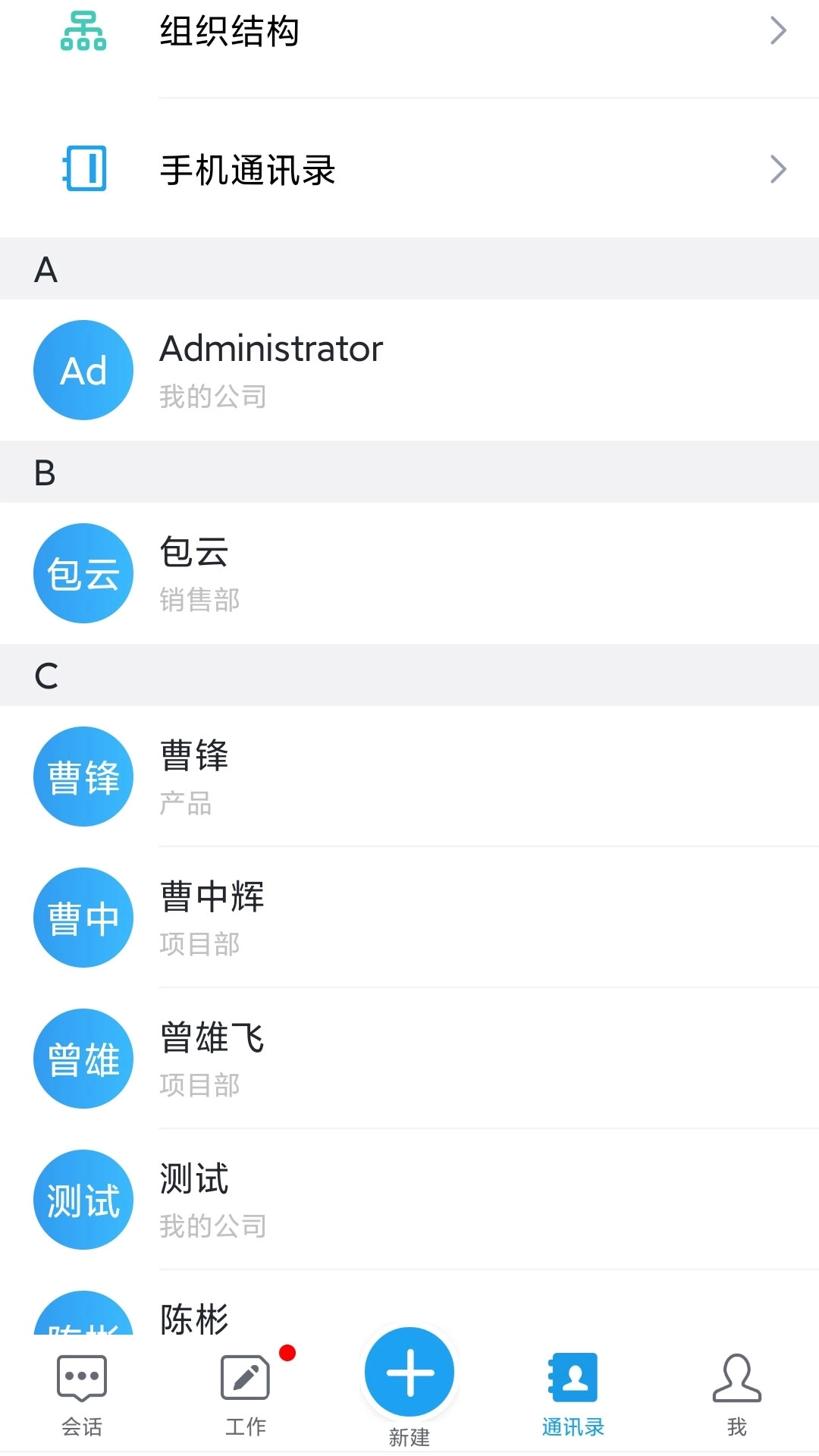The image size is (819, 1456).
Task: Tap Administrator's Ad avatar circle
Action: (x=83, y=369)
